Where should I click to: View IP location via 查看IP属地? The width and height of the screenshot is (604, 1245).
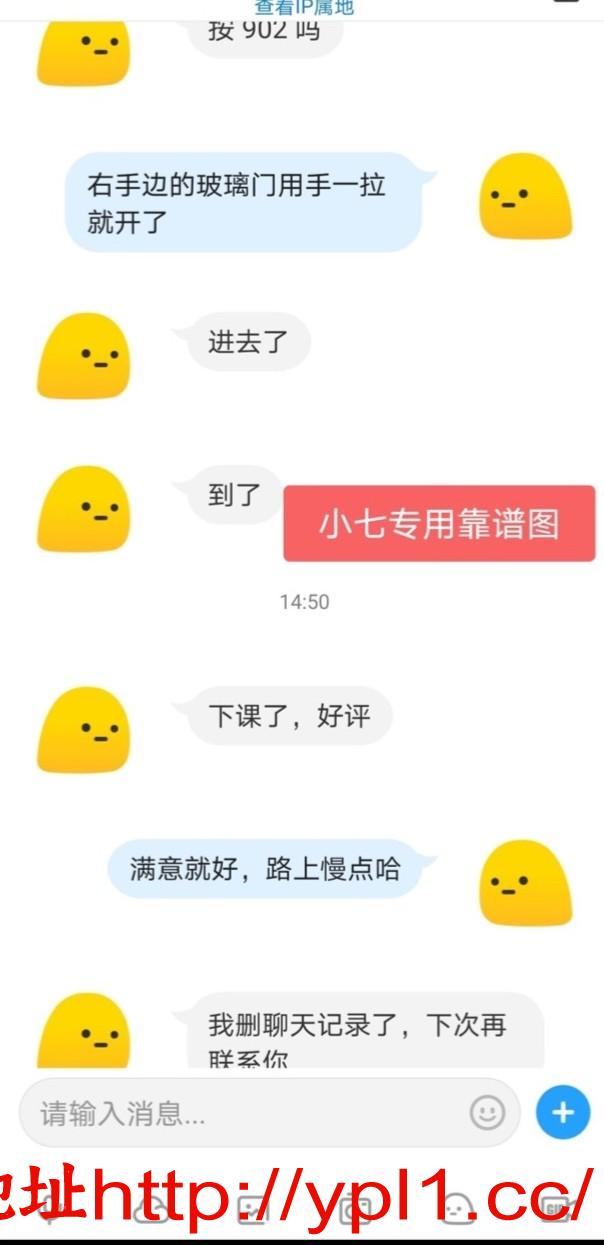coord(304,8)
